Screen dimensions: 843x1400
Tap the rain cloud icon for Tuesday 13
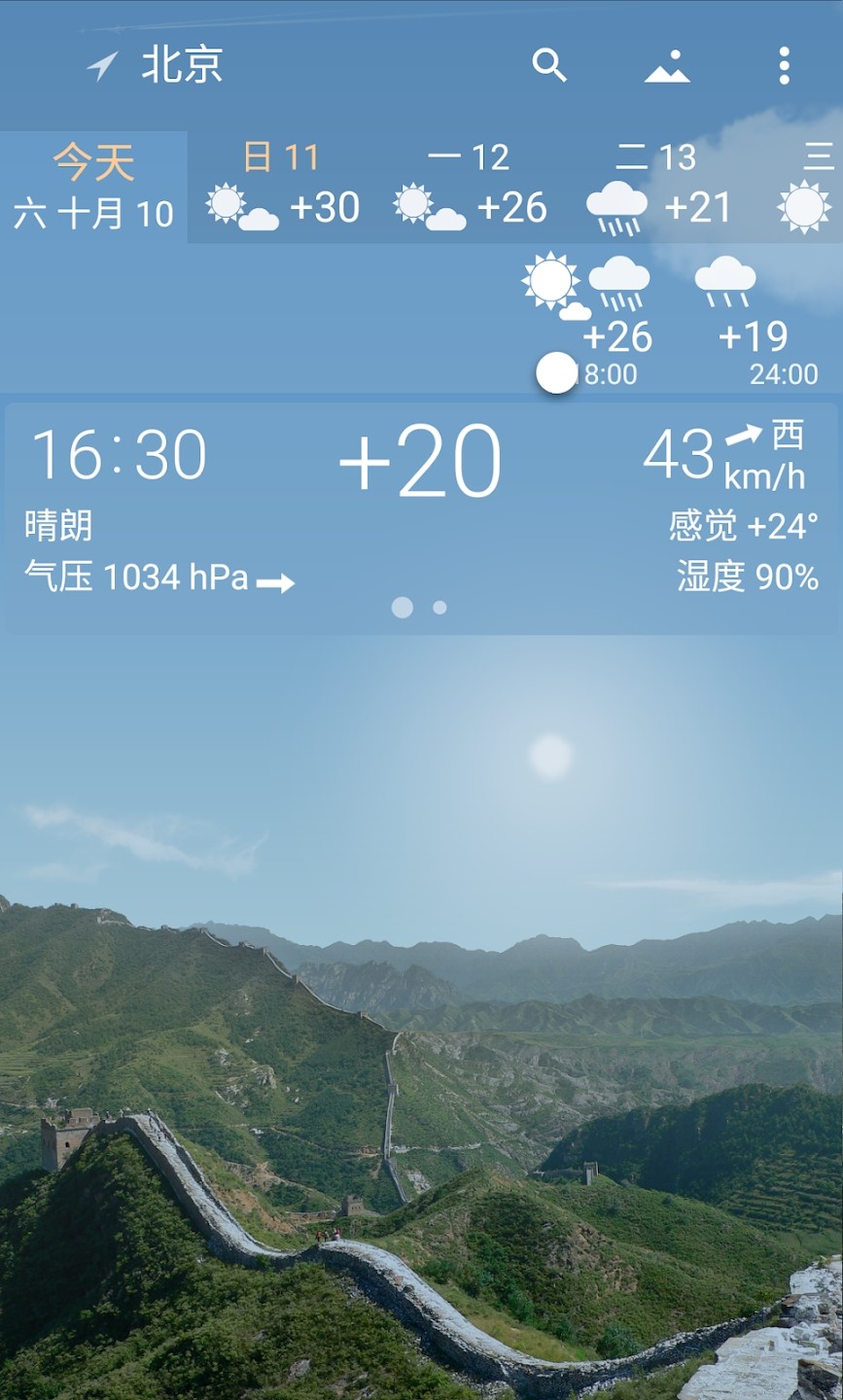pyautogui.click(x=616, y=205)
